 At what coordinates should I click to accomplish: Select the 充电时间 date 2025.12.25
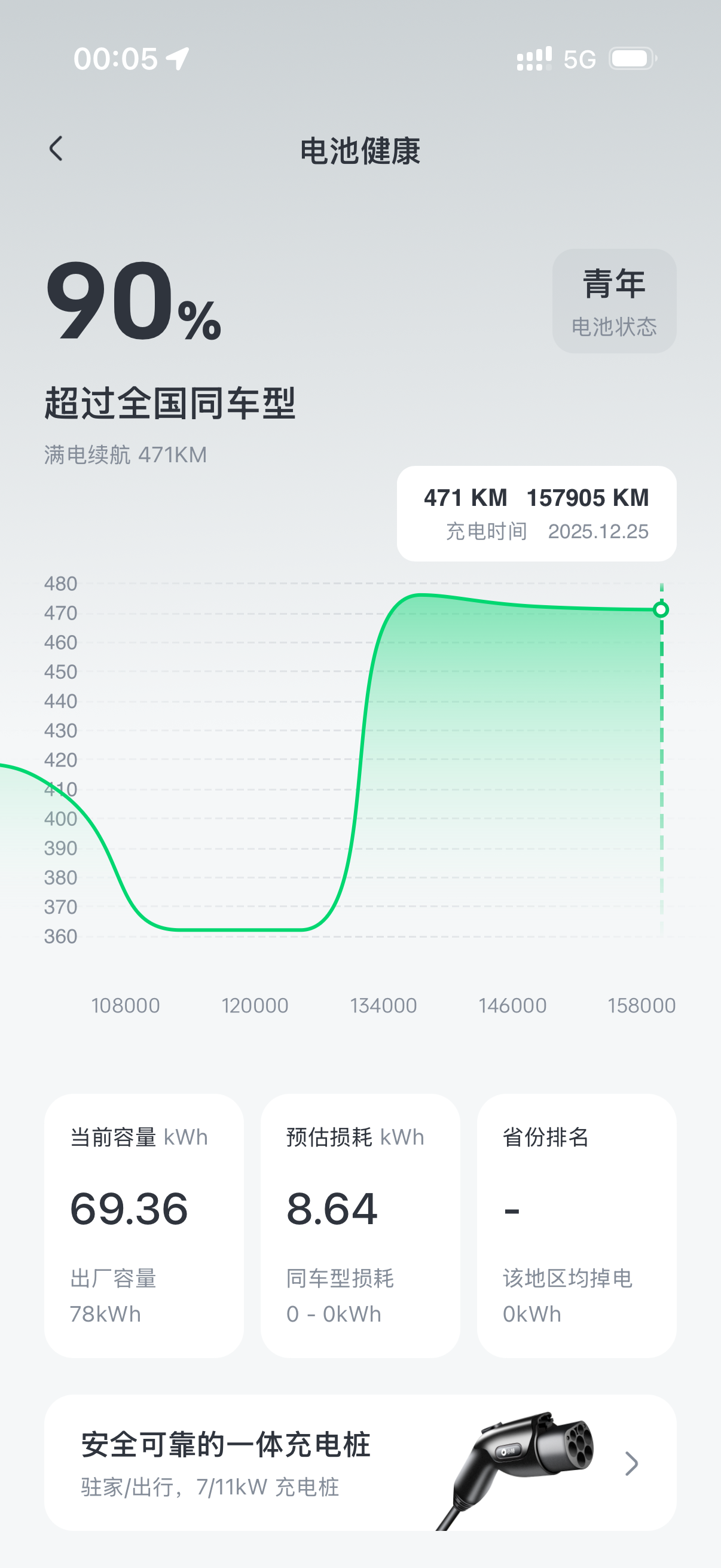point(598,530)
